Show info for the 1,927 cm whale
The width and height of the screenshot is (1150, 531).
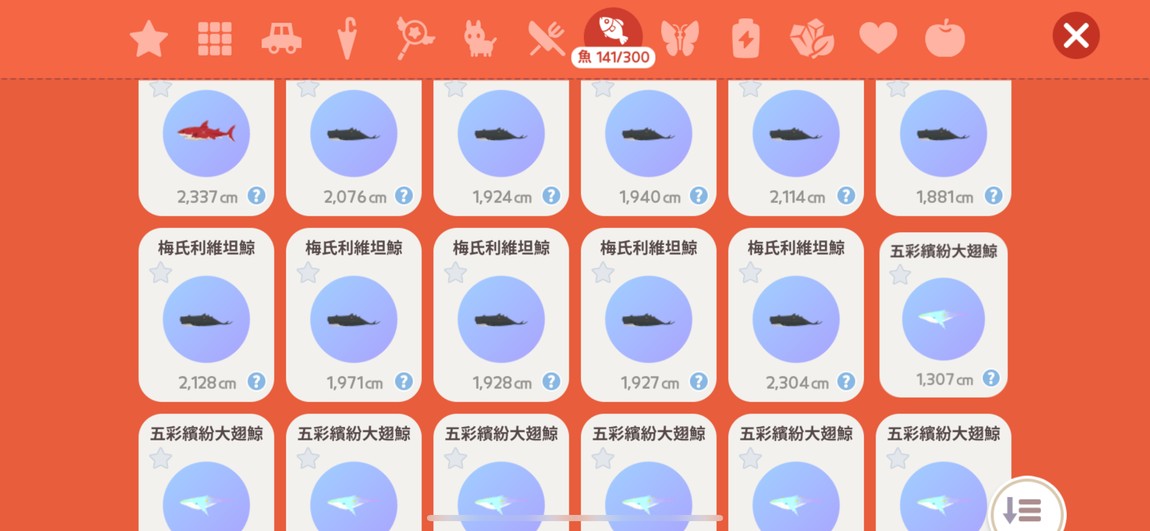point(699,381)
